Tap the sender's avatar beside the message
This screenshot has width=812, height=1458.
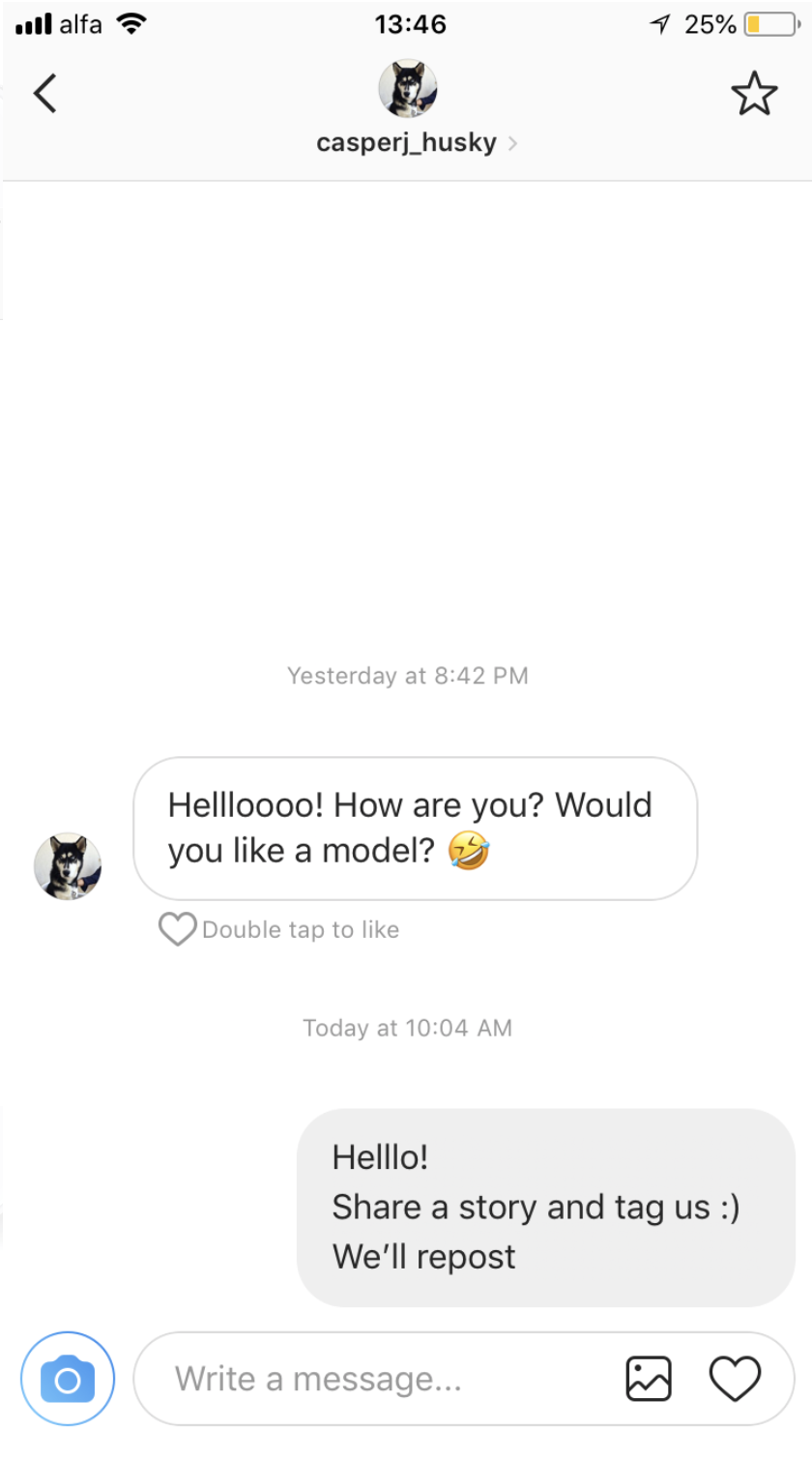68,866
